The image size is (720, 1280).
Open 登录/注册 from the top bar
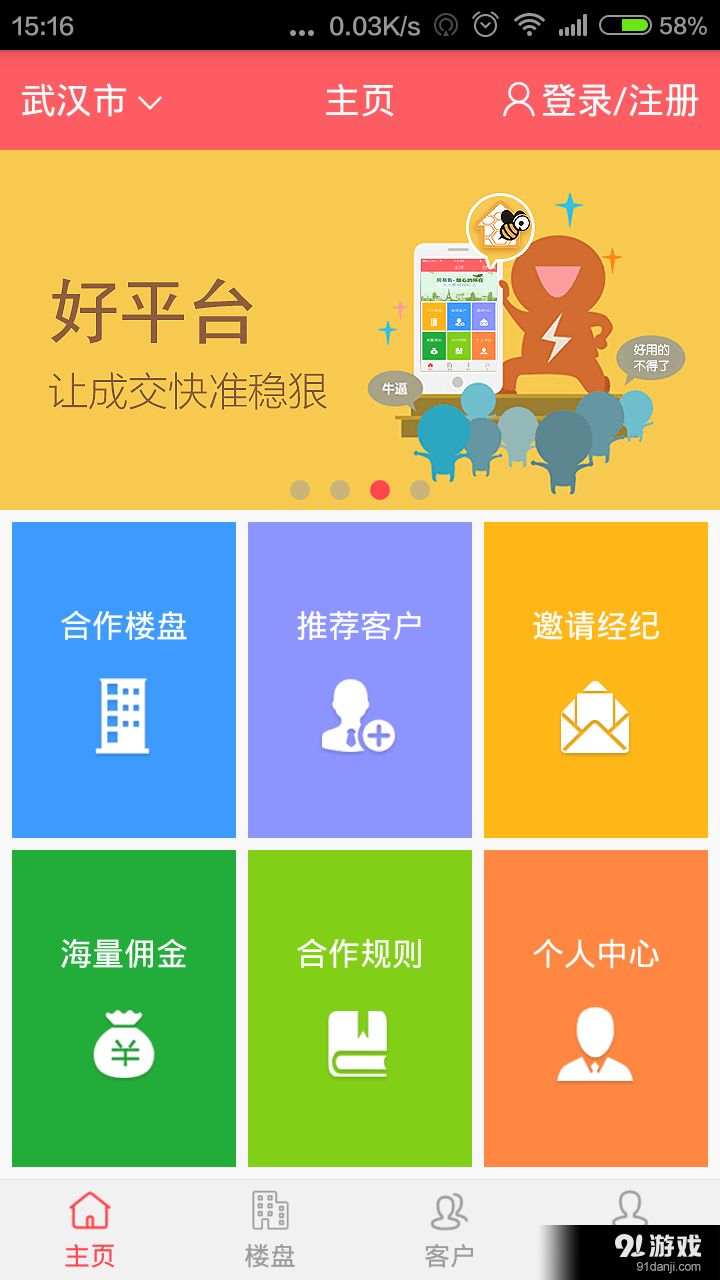pos(620,100)
